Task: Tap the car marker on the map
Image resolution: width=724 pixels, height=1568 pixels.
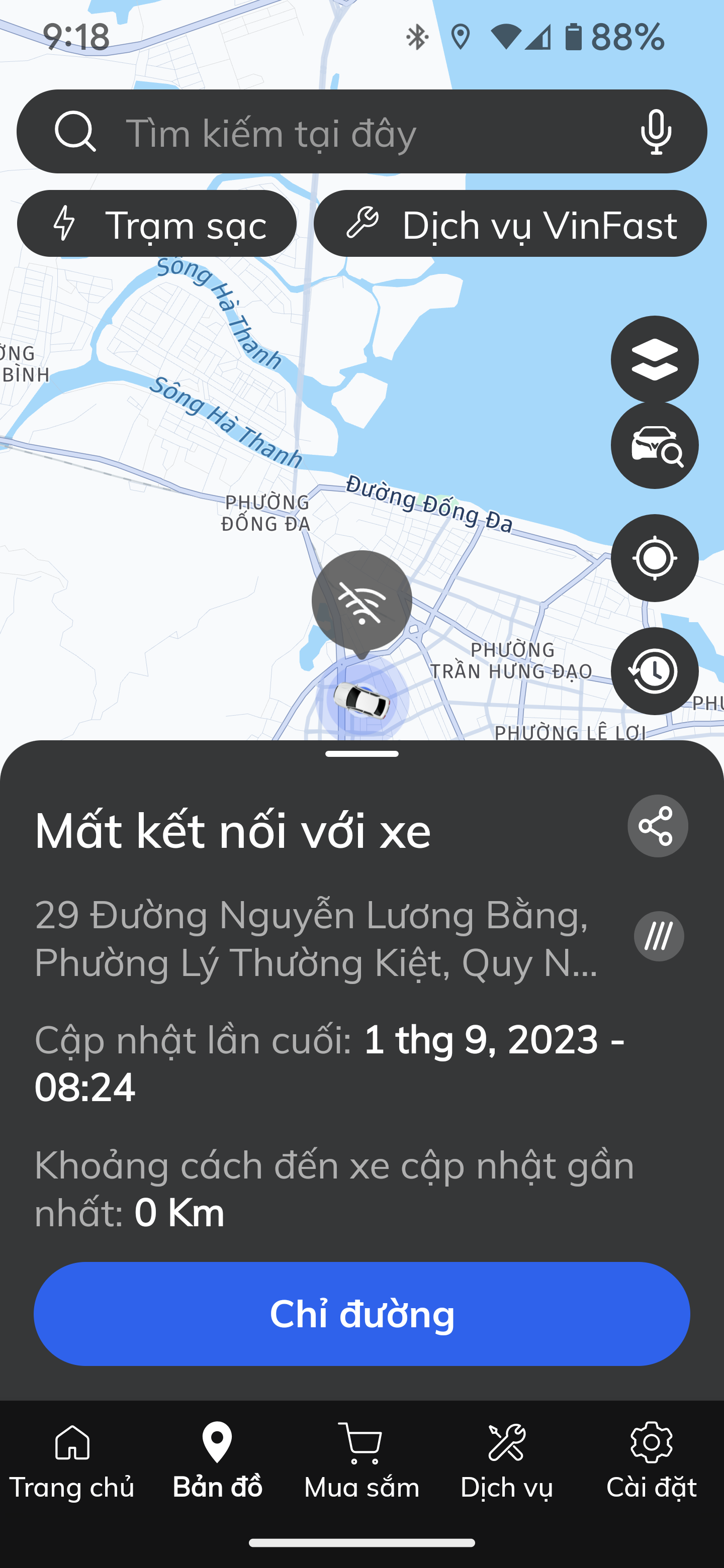Action: pyautogui.click(x=363, y=701)
